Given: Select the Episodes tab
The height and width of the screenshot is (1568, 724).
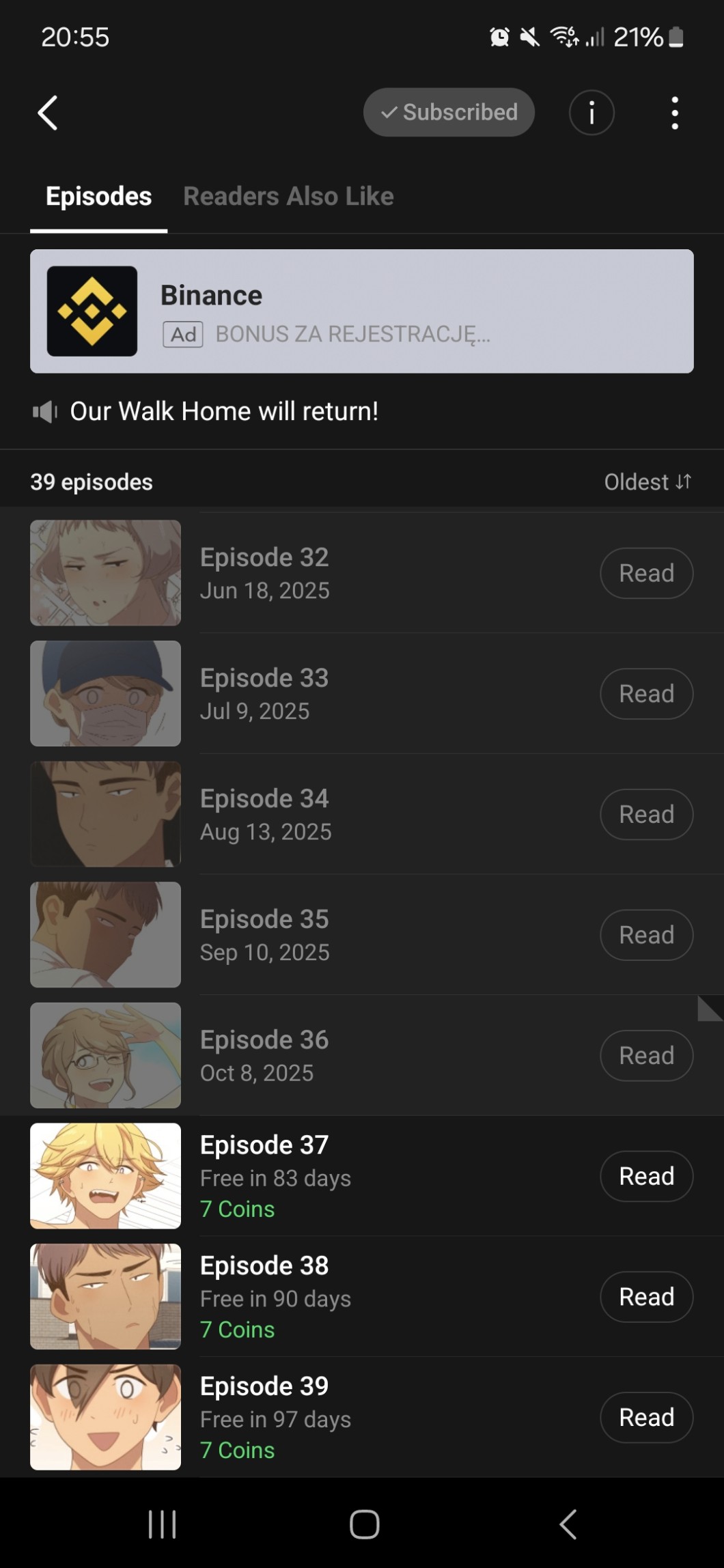Looking at the screenshot, I should pos(98,197).
